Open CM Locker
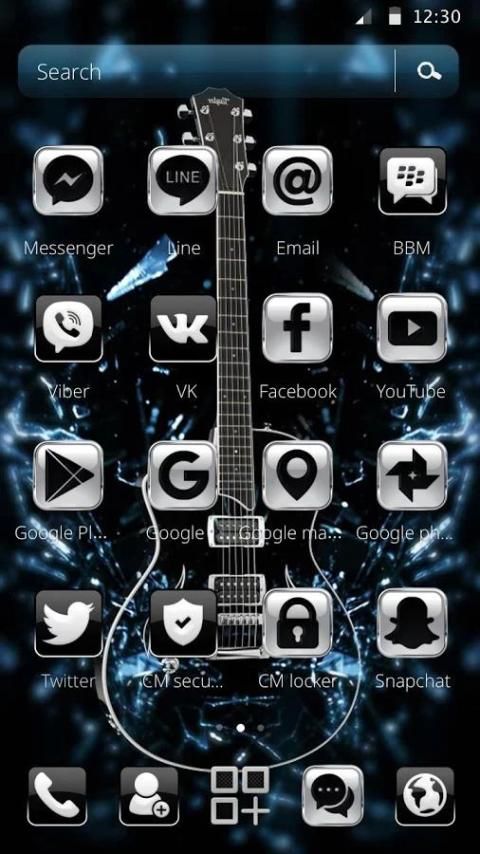The height and width of the screenshot is (854, 480). pyautogui.click(x=297, y=623)
